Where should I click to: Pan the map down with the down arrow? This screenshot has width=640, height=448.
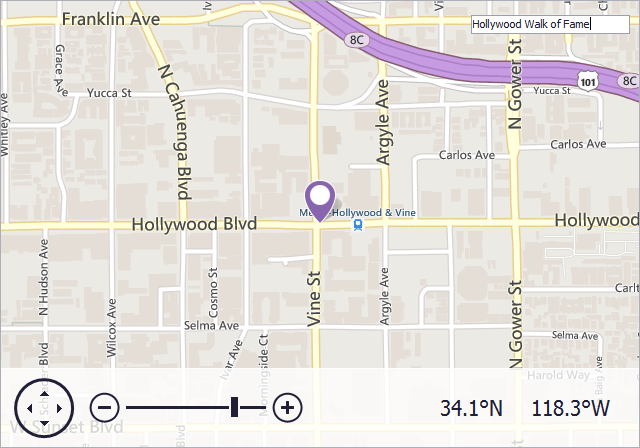click(x=44, y=423)
